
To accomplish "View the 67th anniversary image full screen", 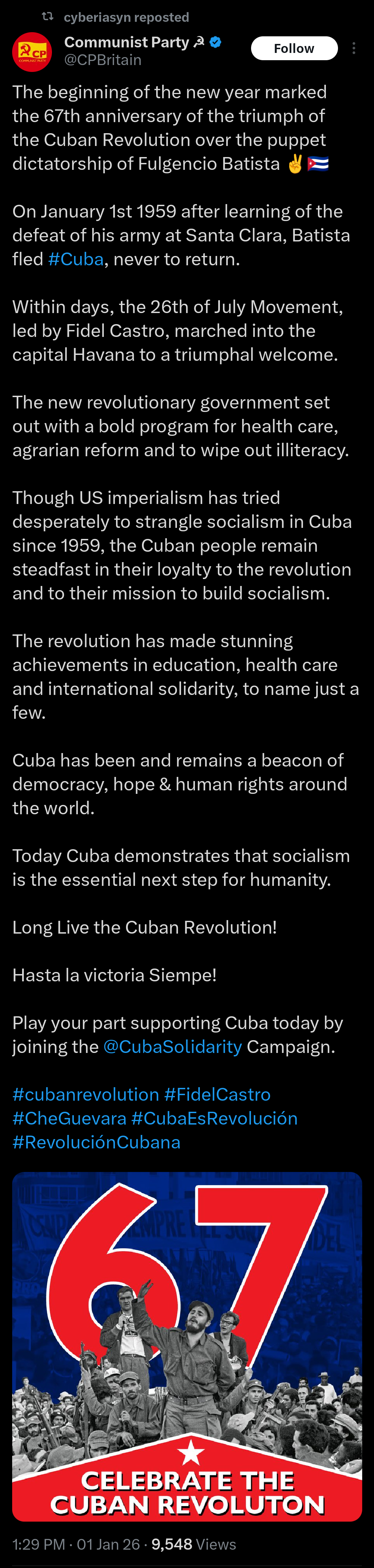I will [x=187, y=1345].
